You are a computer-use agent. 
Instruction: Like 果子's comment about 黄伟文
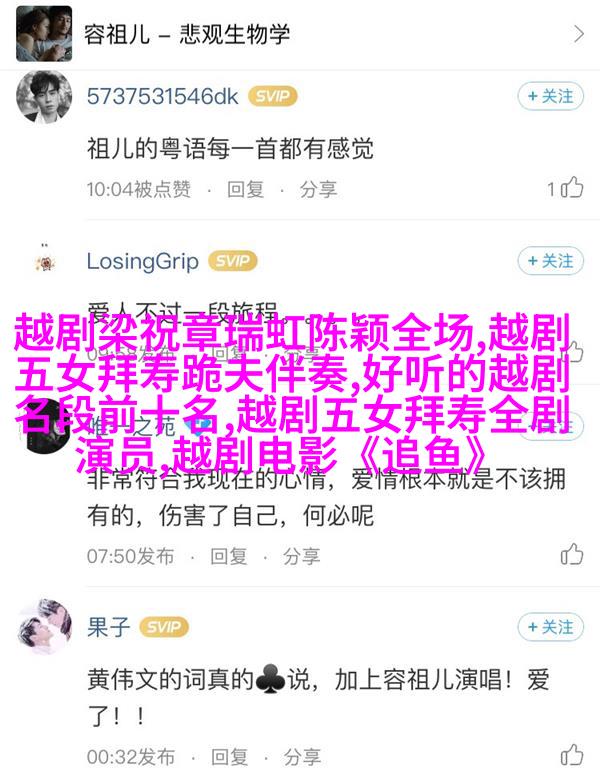(x=571, y=754)
